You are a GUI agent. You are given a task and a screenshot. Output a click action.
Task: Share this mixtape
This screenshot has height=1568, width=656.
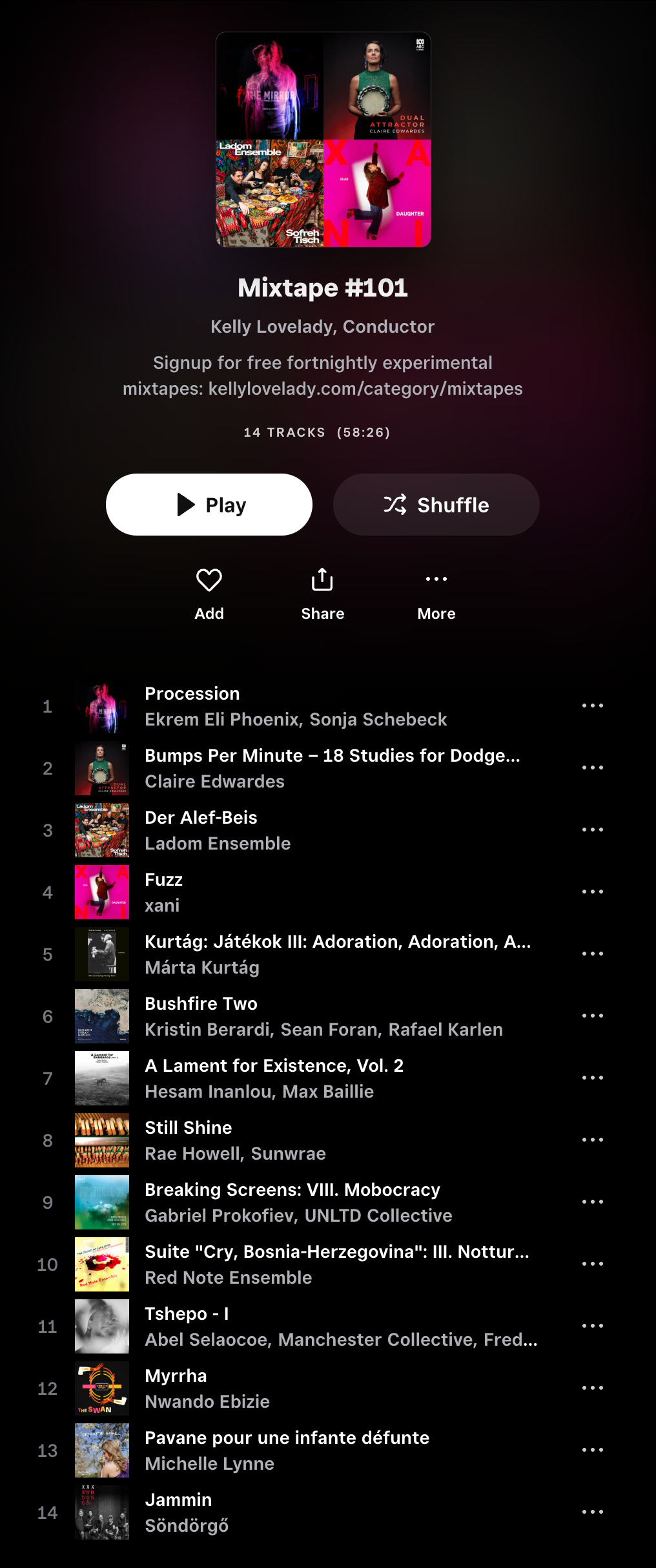322,593
